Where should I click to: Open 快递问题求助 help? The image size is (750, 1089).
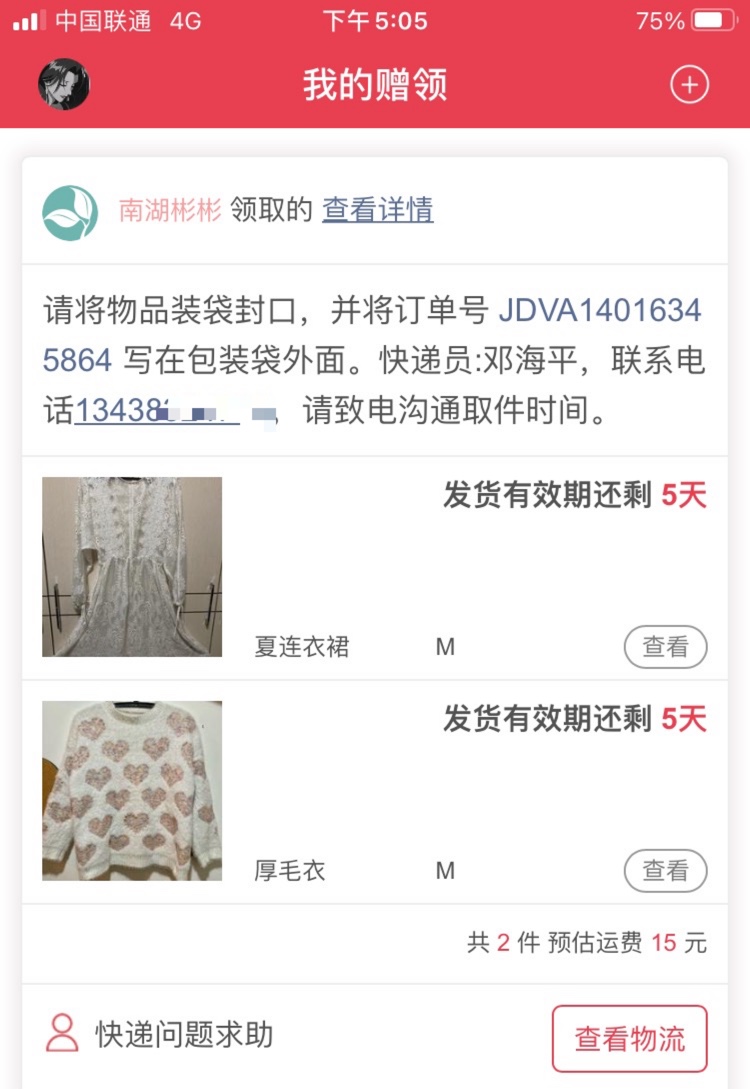point(160,1034)
